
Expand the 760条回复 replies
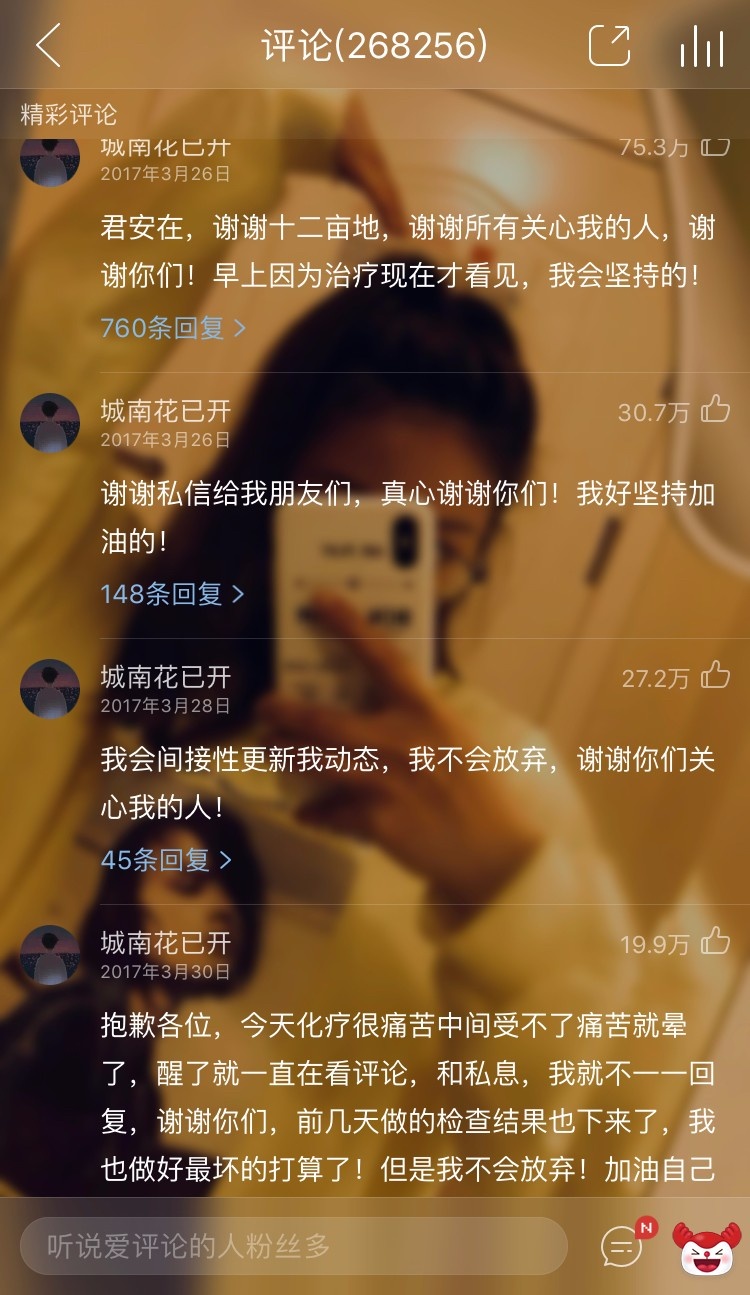(173, 327)
